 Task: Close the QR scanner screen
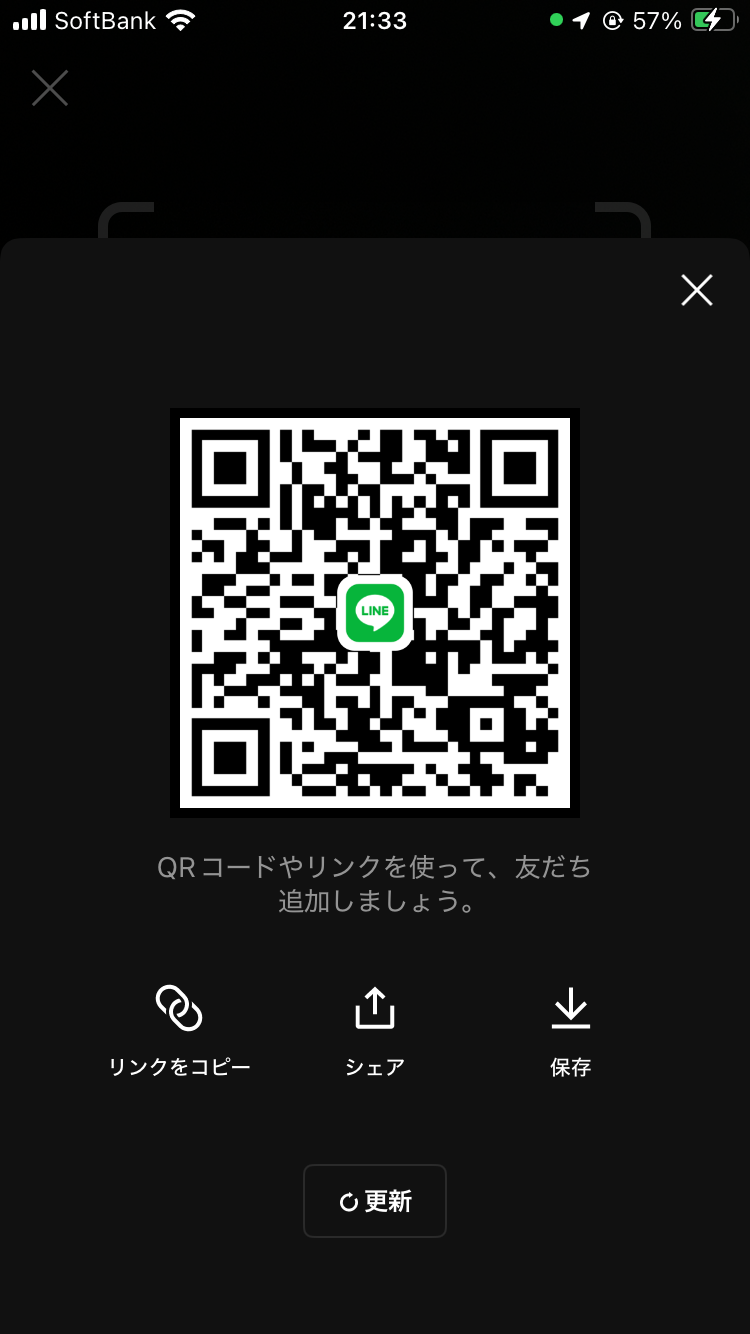pyautogui.click(x=49, y=88)
